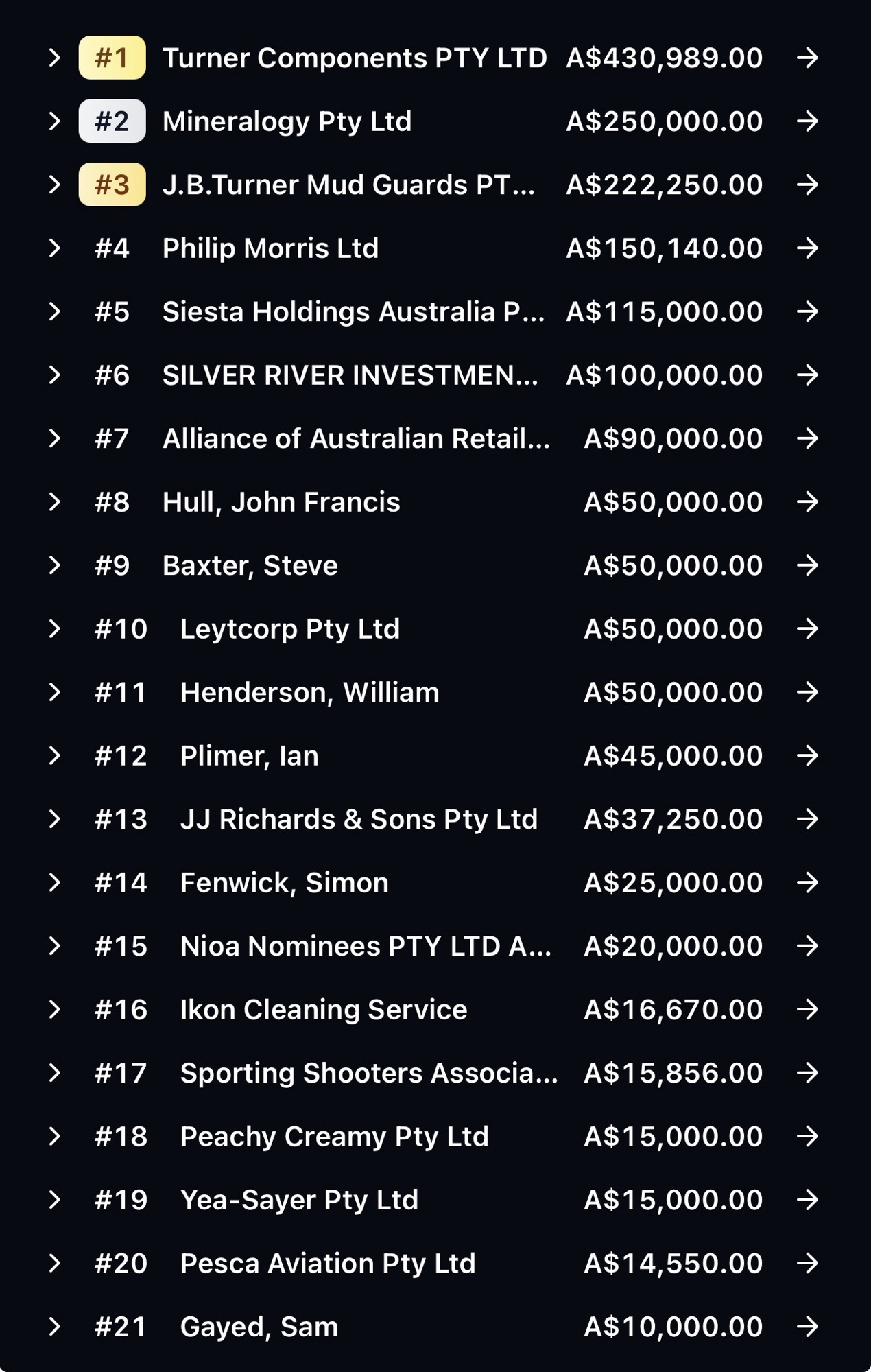Expand Henderson, William chevron

[55, 692]
